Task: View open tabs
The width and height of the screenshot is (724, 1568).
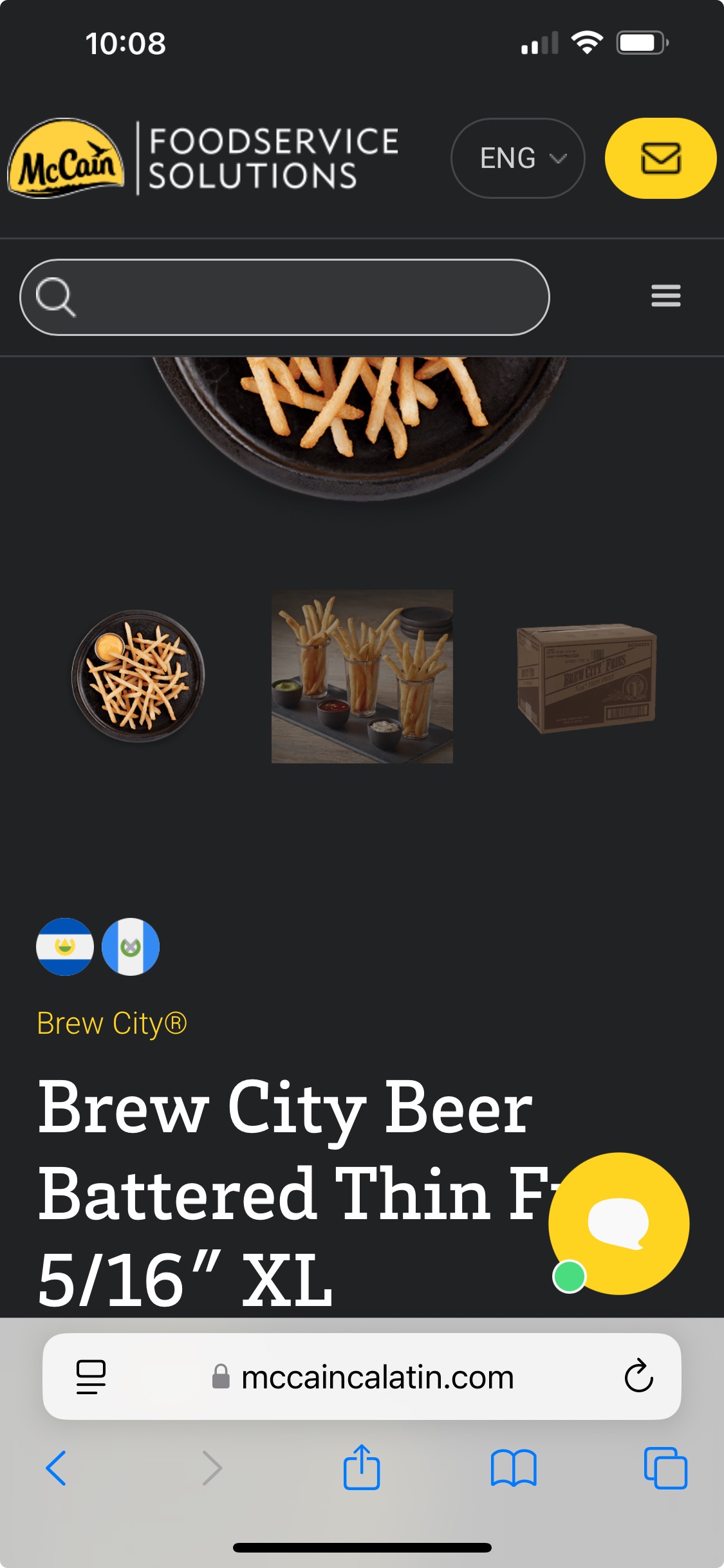Action: [x=665, y=1468]
